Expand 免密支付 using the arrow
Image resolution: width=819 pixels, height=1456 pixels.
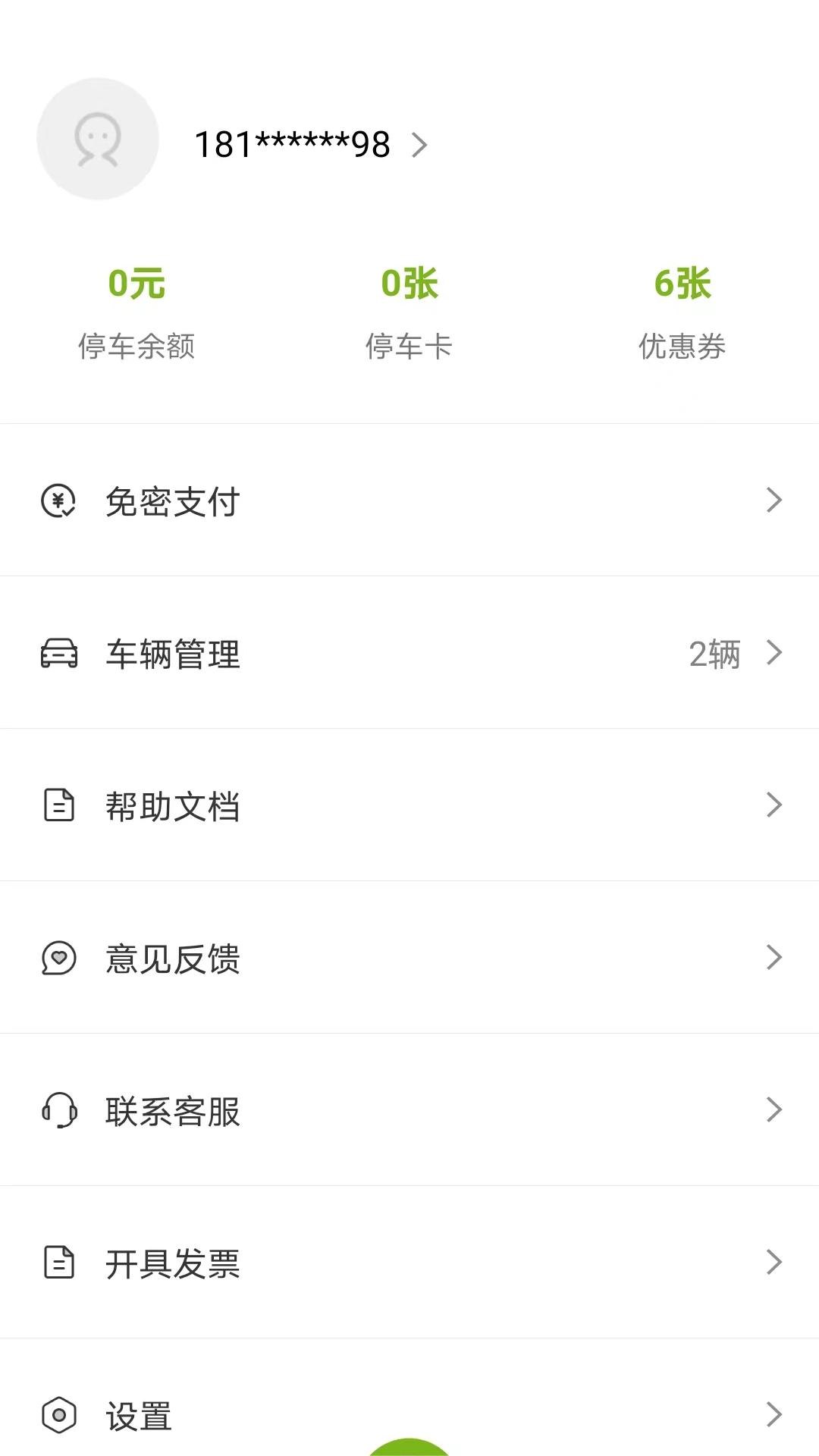pyautogui.click(x=774, y=500)
